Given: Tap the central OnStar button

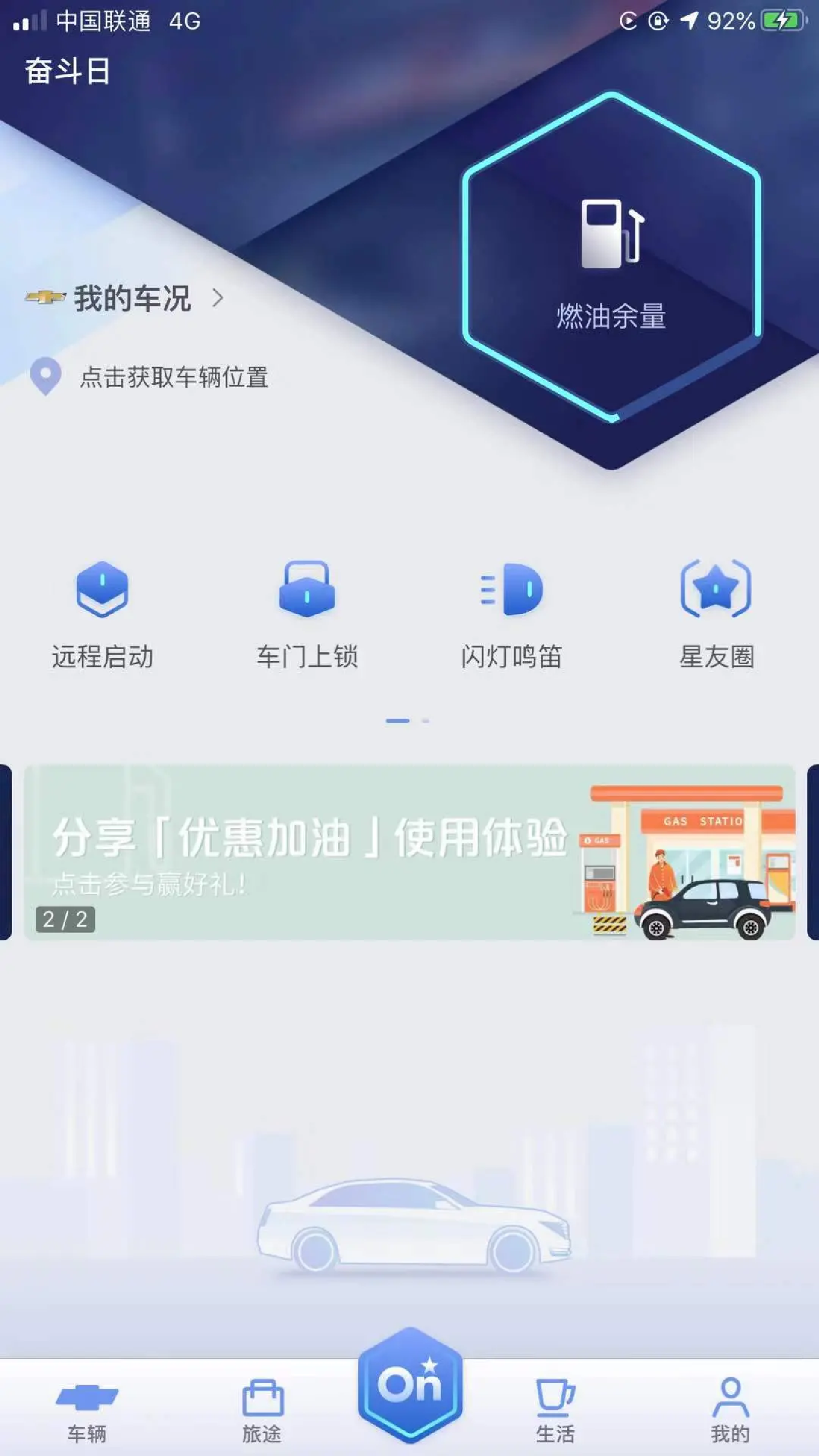Looking at the screenshot, I should [x=410, y=1385].
